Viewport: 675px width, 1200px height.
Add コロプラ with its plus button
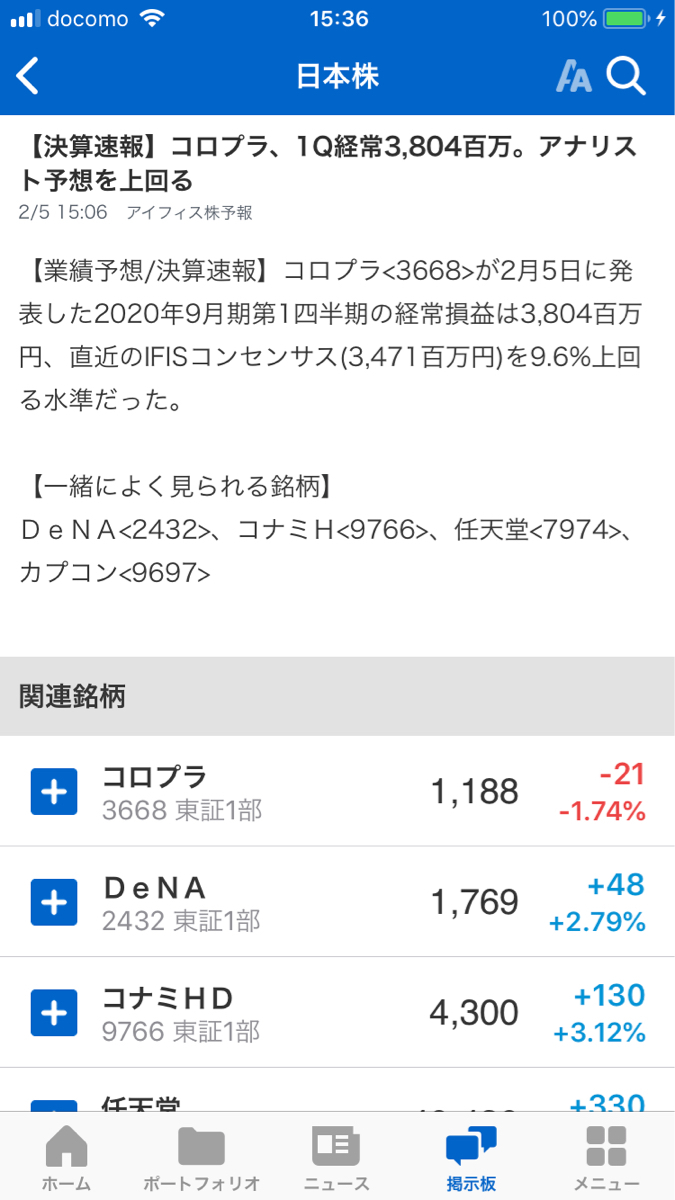[54, 792]
